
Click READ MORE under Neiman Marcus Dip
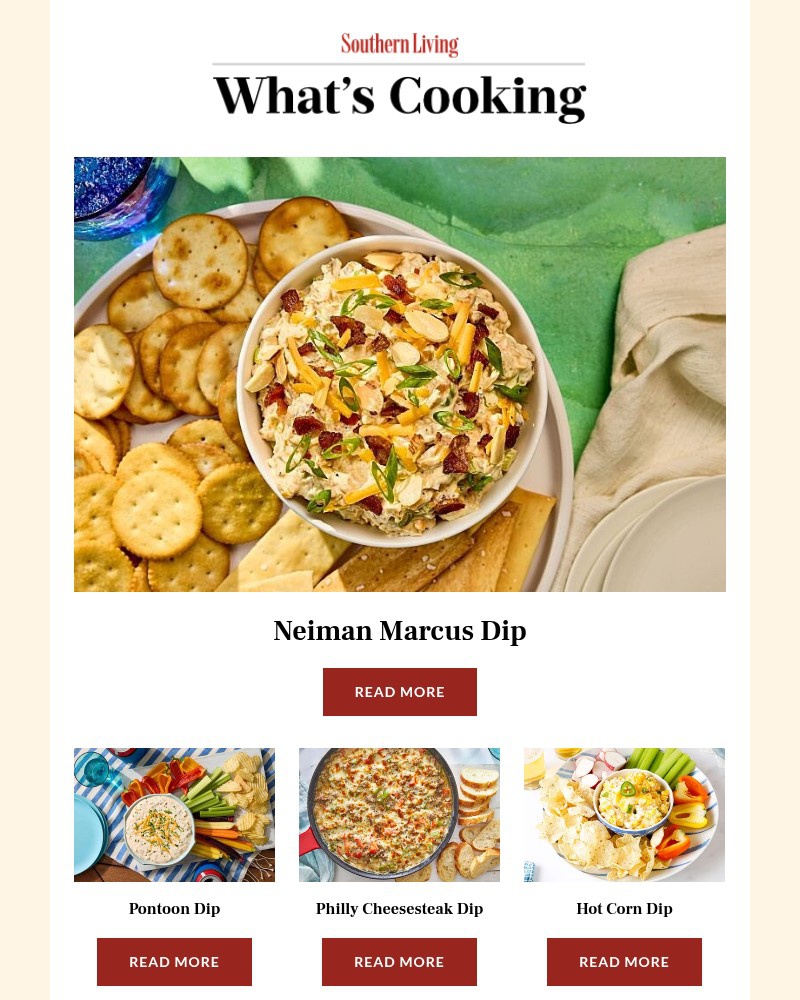coord(400,691)
